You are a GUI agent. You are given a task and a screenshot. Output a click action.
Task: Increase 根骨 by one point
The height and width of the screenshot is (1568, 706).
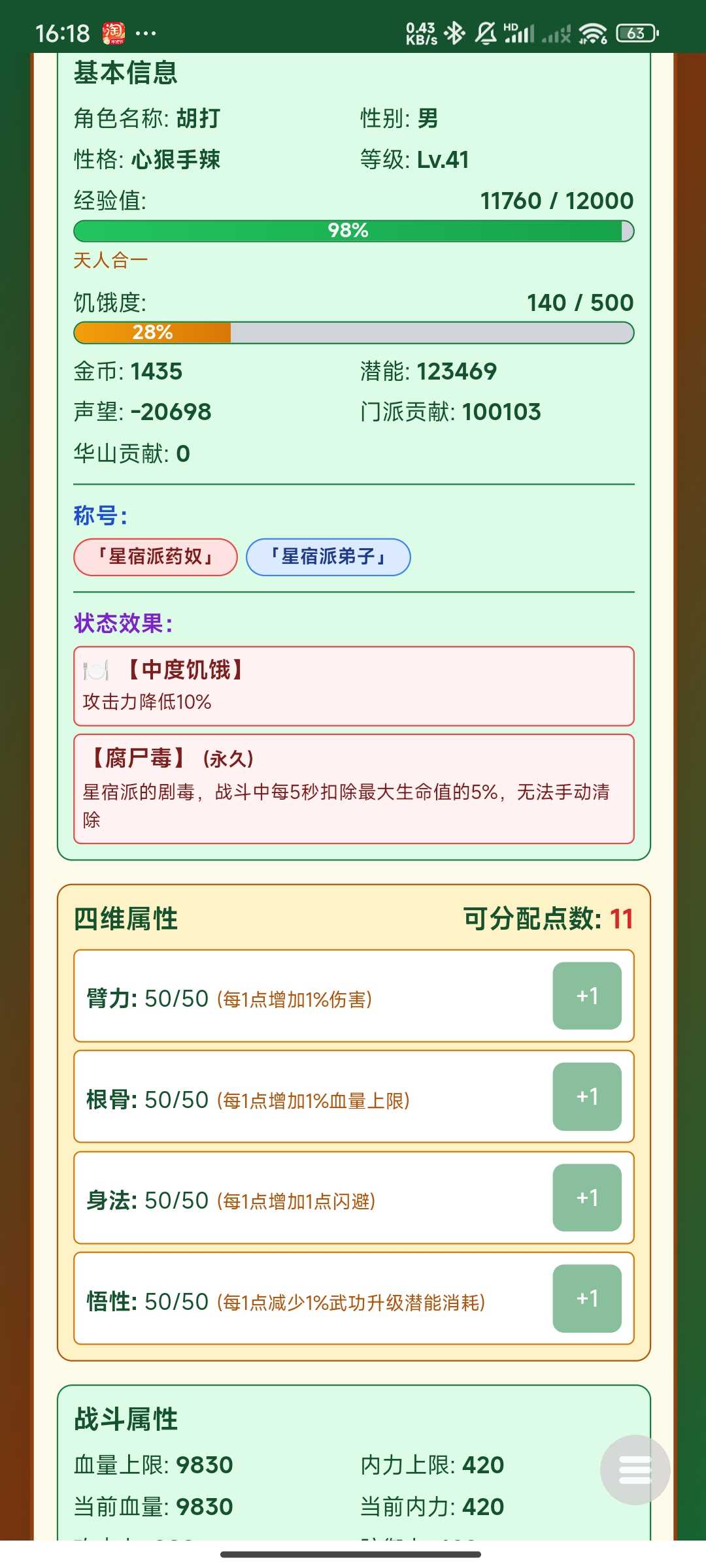[586, 1096]
